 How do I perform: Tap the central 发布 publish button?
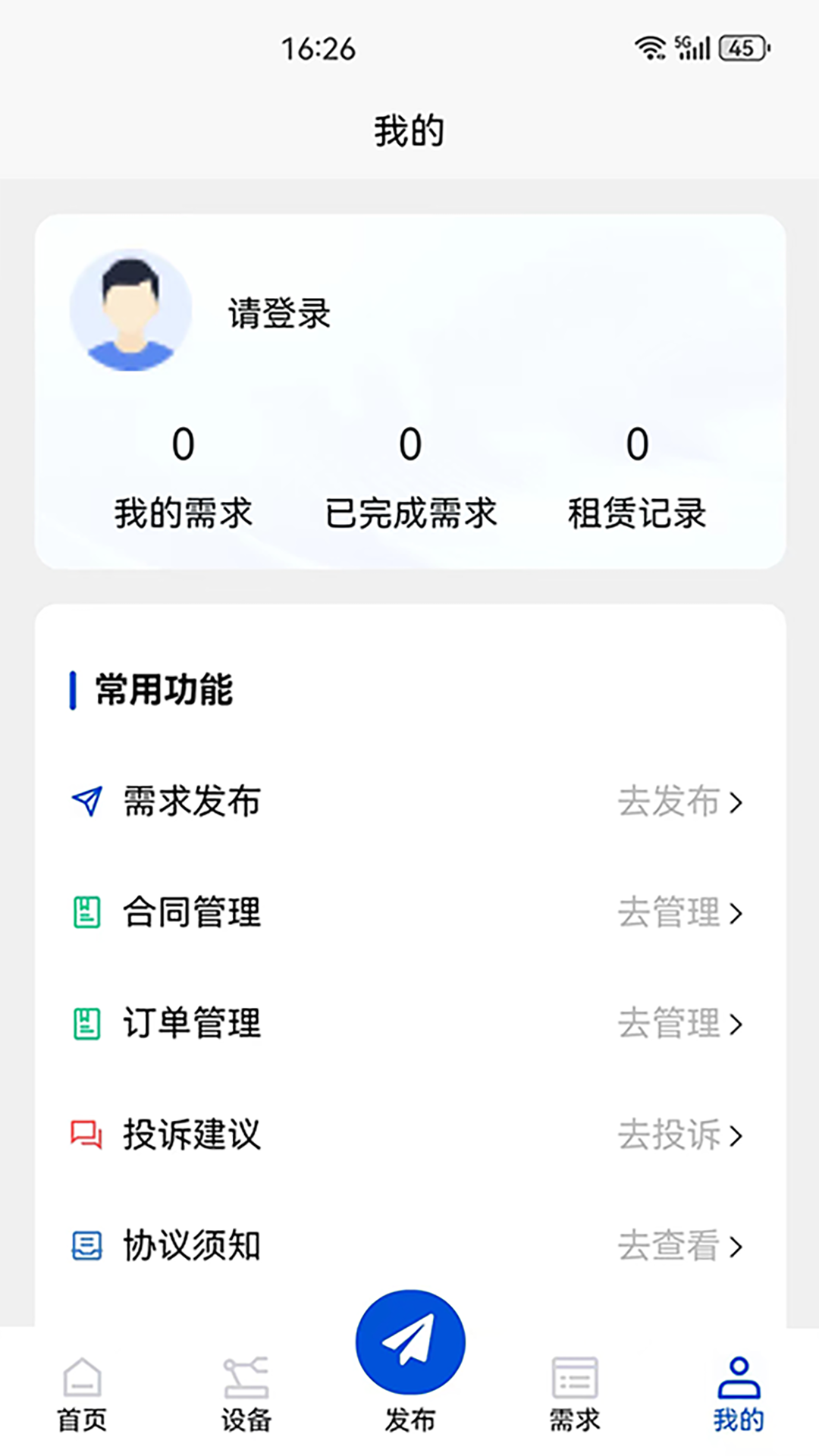[410, 1344]
